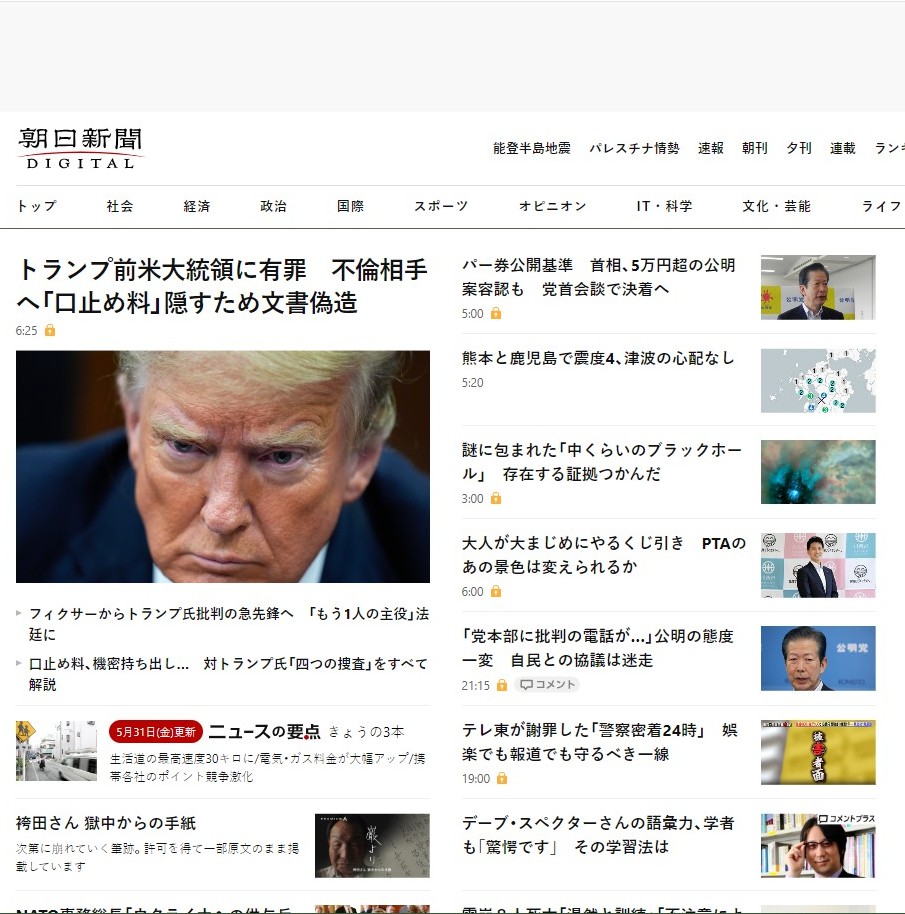Switch to the 経済 section
Viewport: 905px width, 914px height.
point(197,206)
